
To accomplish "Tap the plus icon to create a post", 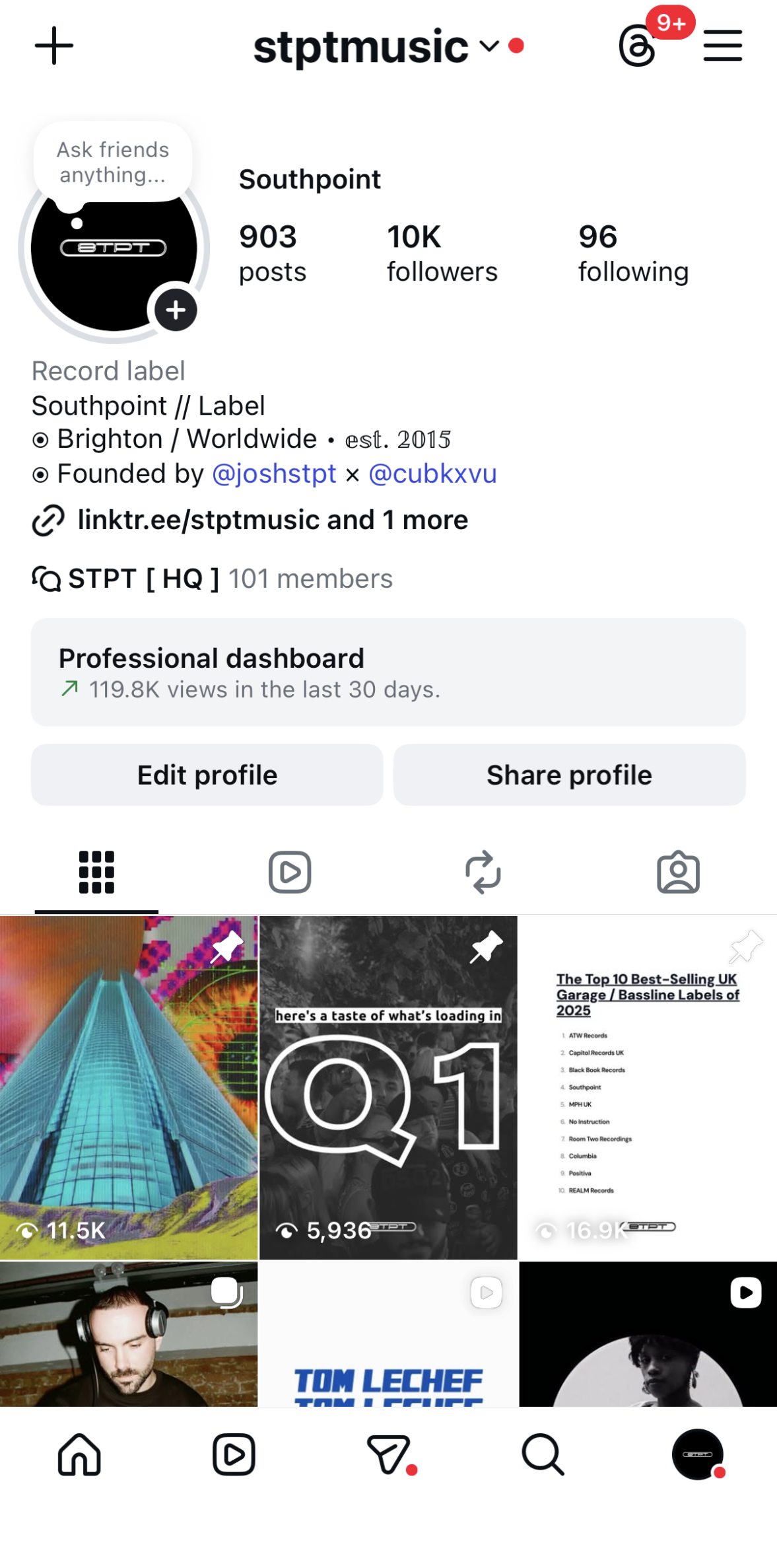I will click(54, 46).
